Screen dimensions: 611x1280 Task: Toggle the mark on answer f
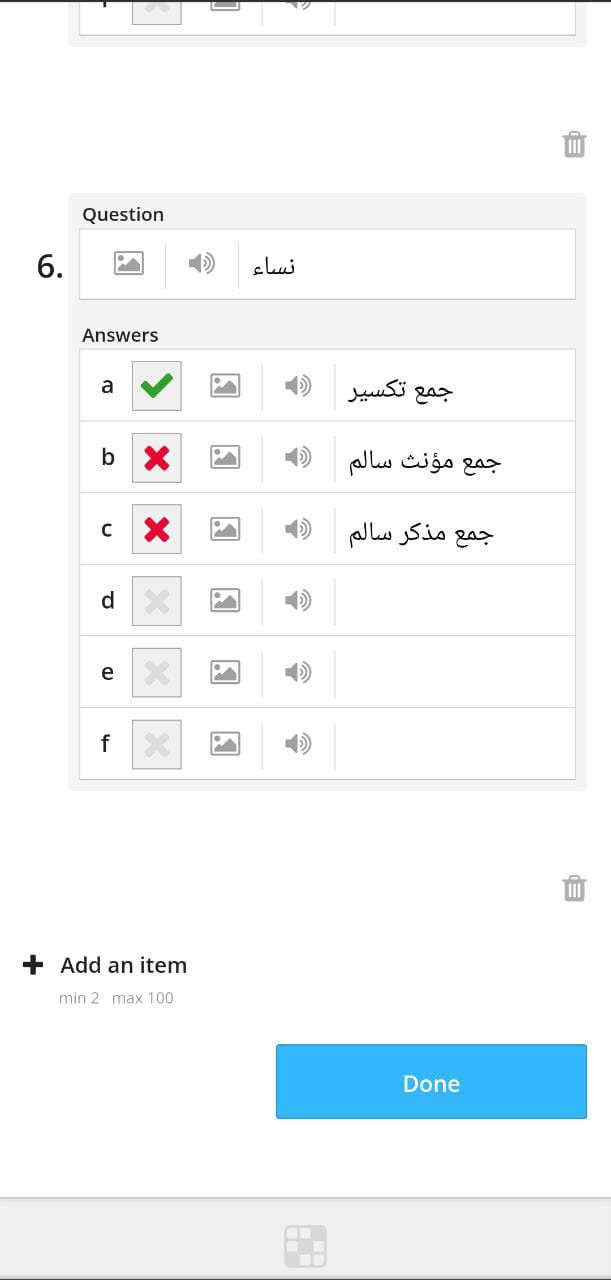(157, 744)
